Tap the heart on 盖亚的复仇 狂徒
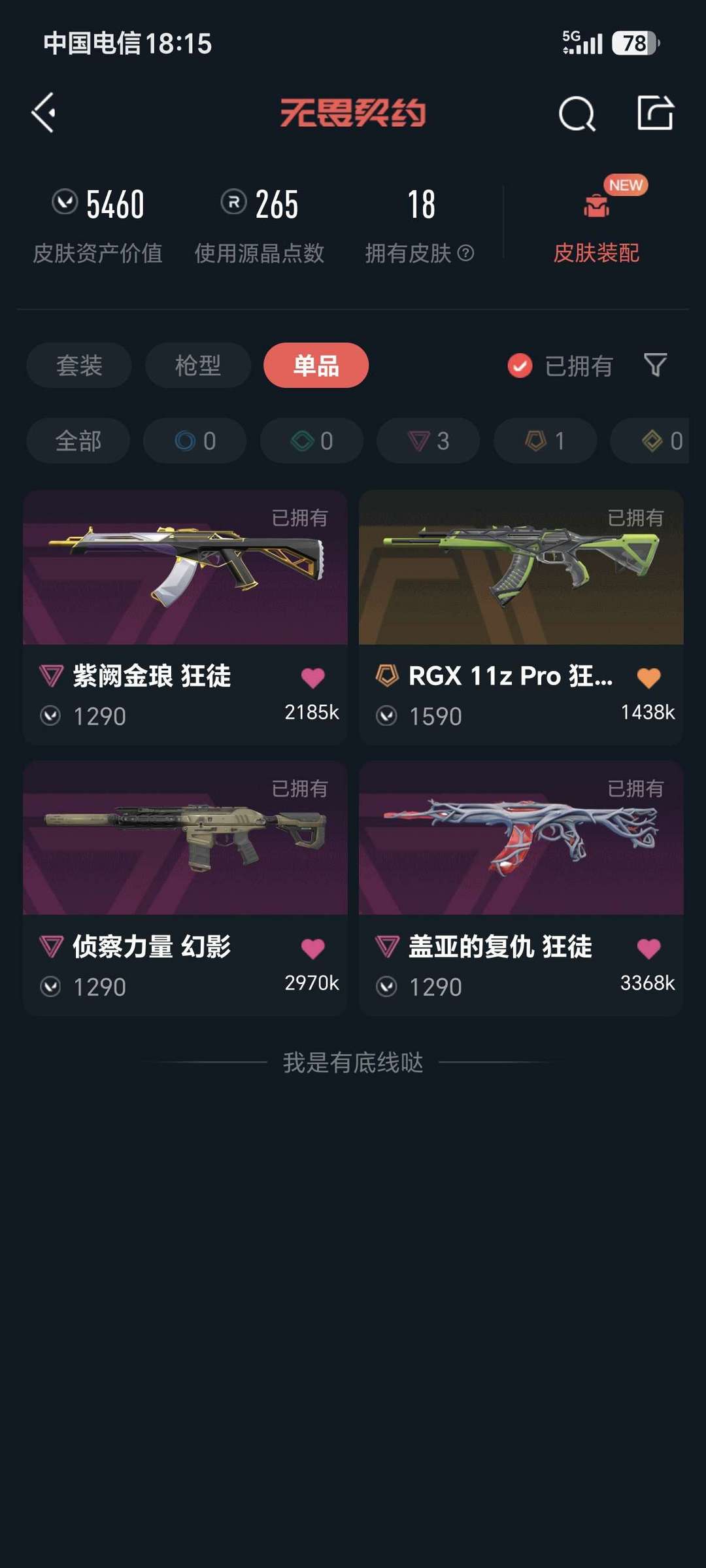Screen dimensions: 706x1568 click(648, 948)
